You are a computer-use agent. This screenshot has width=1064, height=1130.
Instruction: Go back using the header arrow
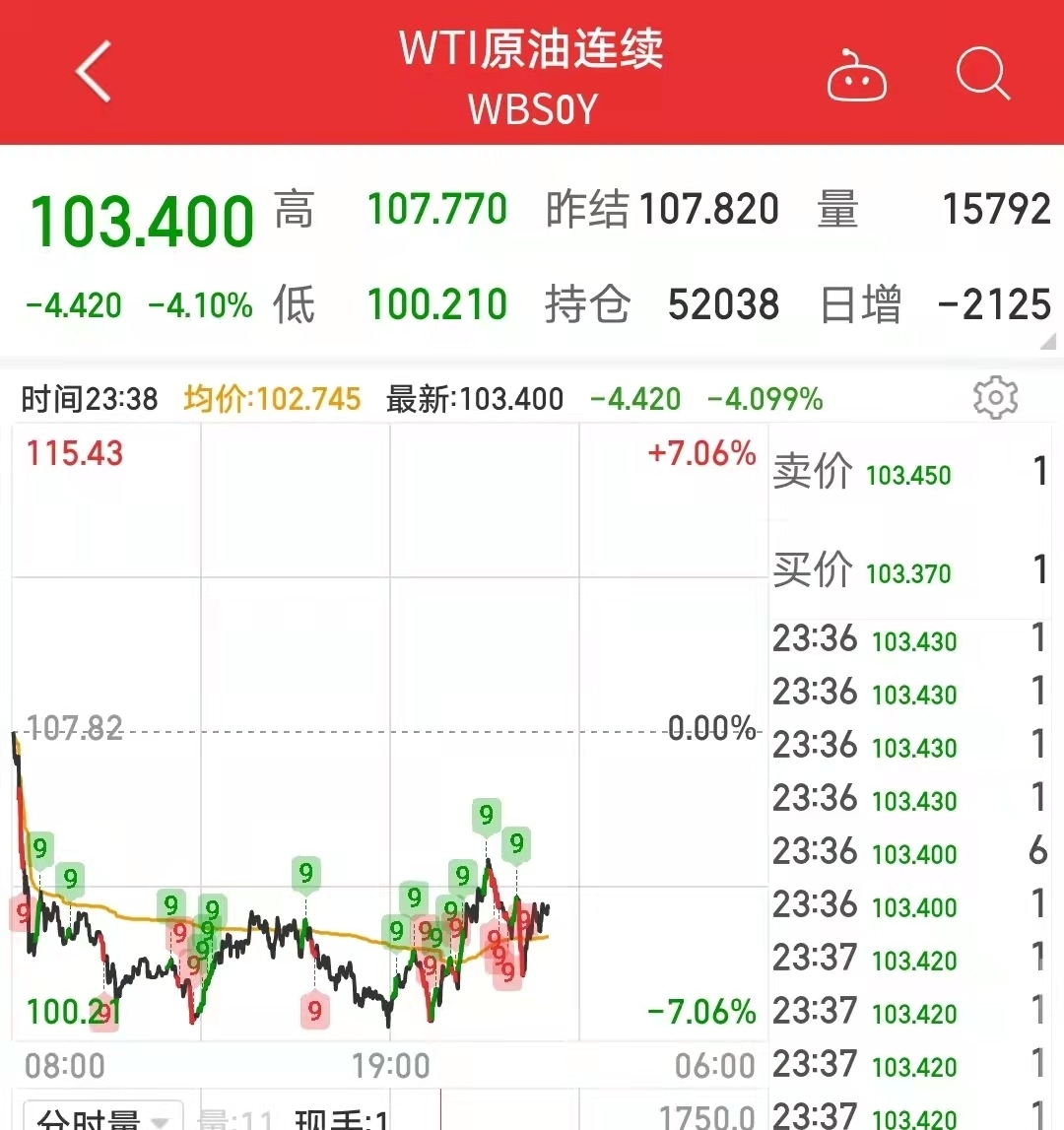coord(94,71)
